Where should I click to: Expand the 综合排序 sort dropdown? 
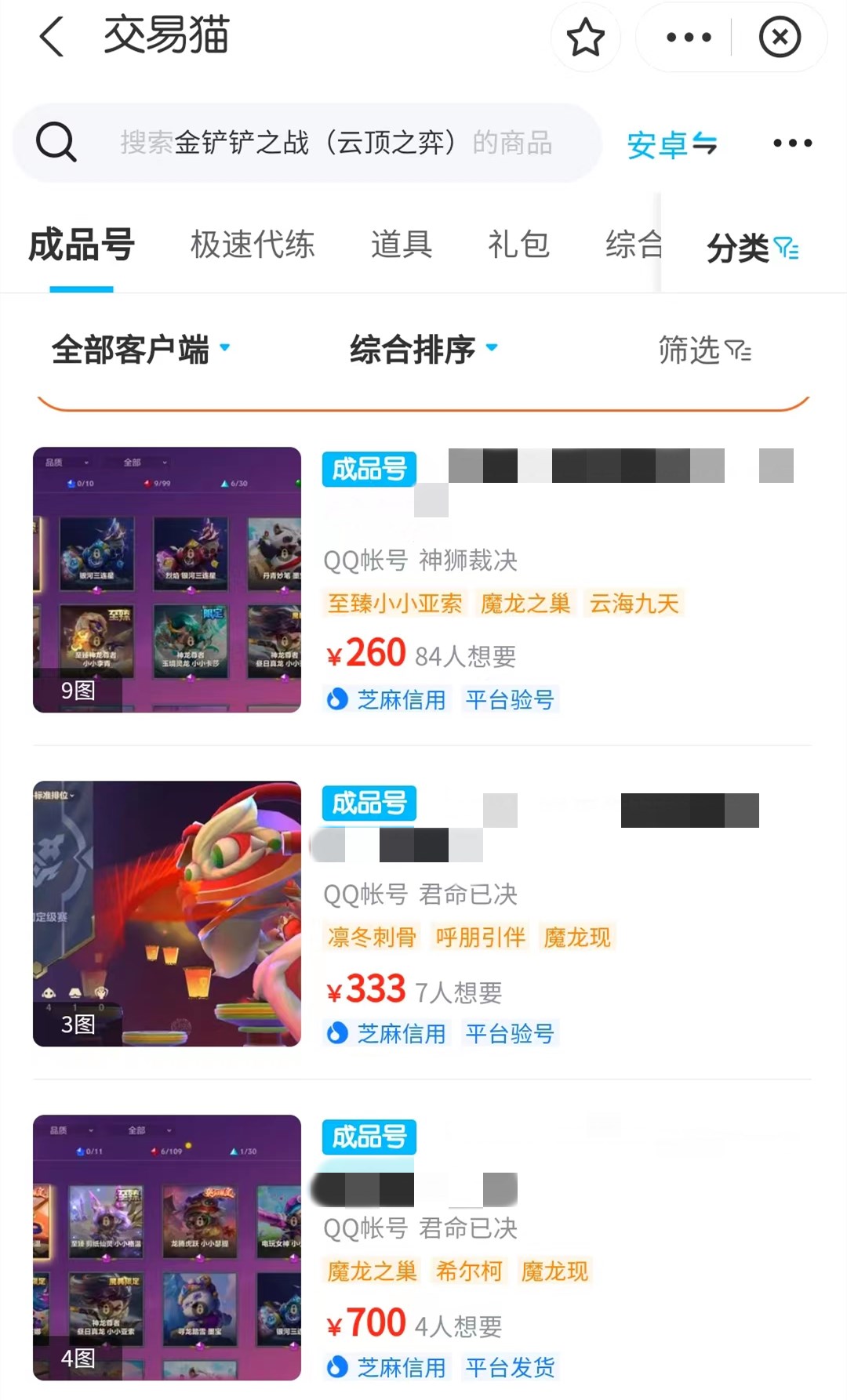pos(423,350)
